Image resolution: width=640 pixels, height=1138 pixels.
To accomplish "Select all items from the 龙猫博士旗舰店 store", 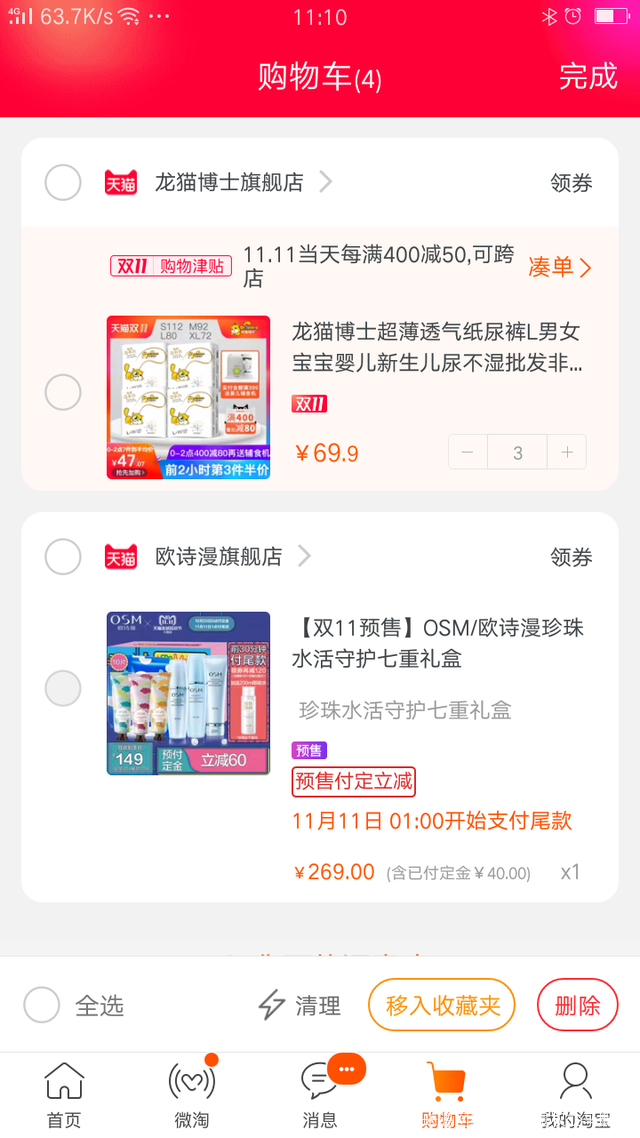I will 63,183.
